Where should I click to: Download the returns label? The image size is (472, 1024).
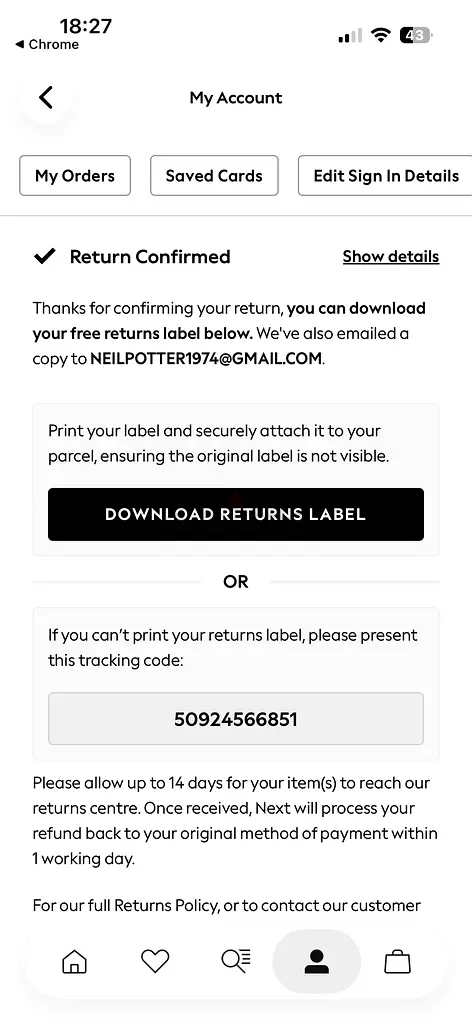(236, 514)
